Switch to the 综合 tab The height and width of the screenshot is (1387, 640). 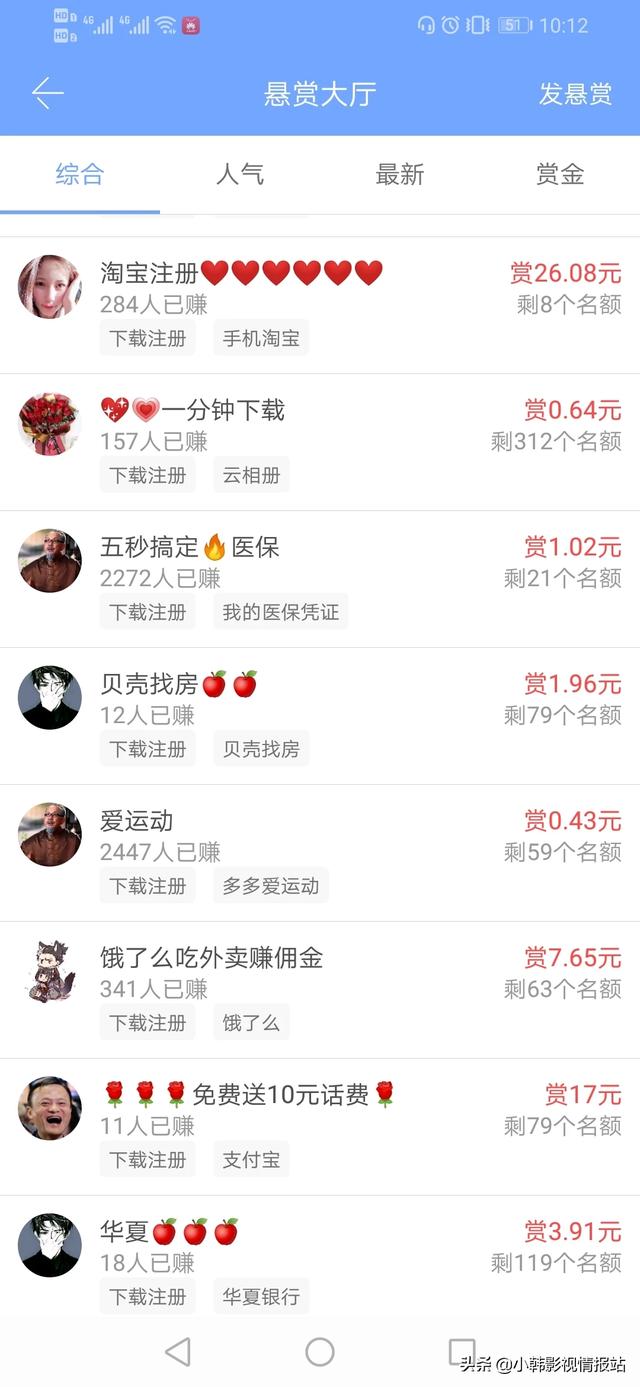[x=79, y=175]
